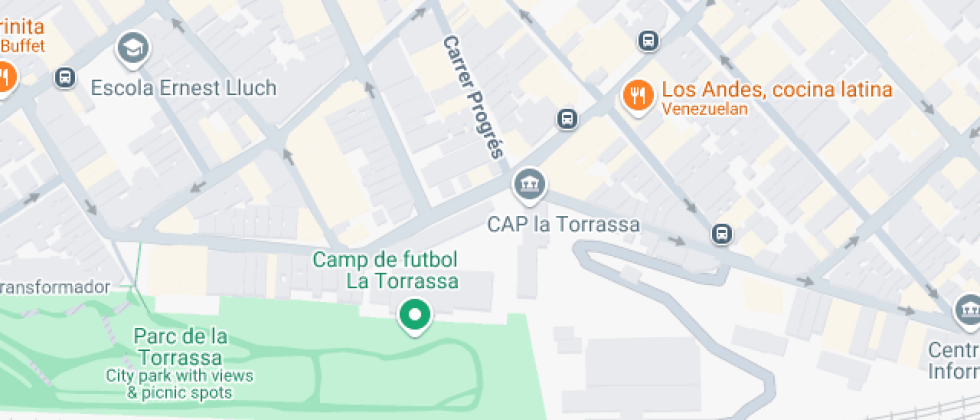
Task: Tap the bus stop beside Escola Ernest Lluch
Action: point(66,77)
